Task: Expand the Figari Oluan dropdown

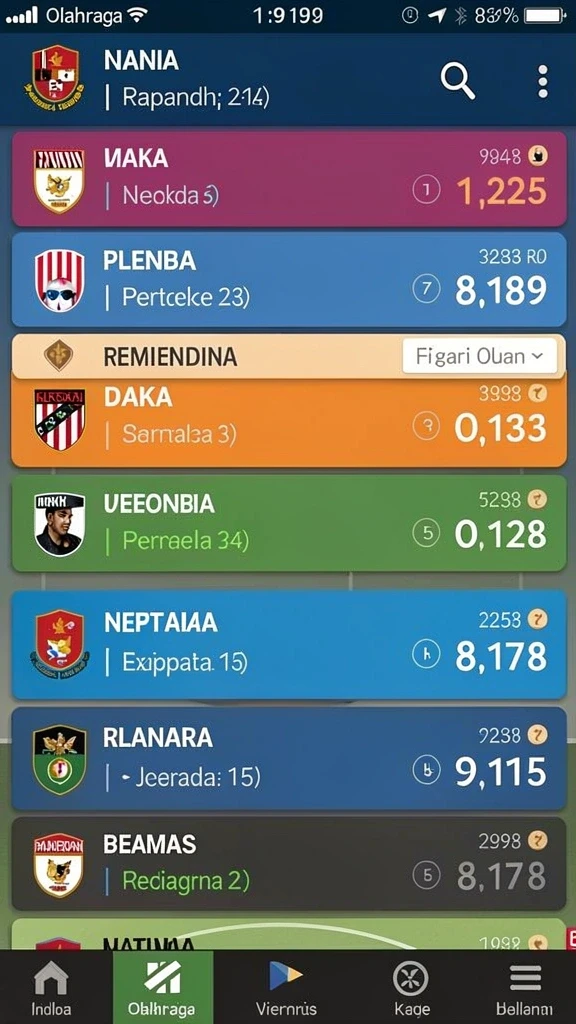Action: [480, 356]
